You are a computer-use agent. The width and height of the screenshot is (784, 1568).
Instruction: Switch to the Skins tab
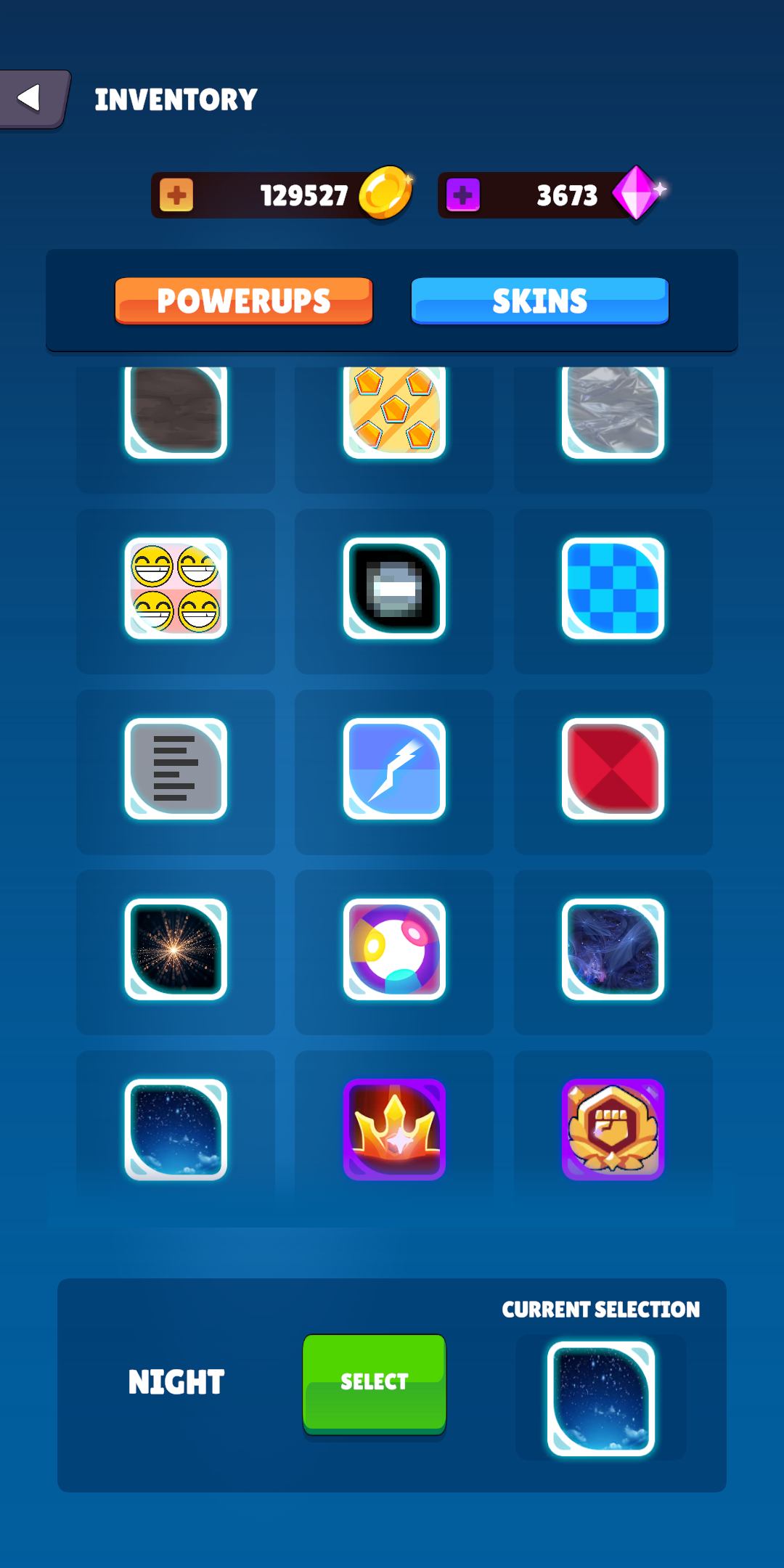[x=539, y=301]
